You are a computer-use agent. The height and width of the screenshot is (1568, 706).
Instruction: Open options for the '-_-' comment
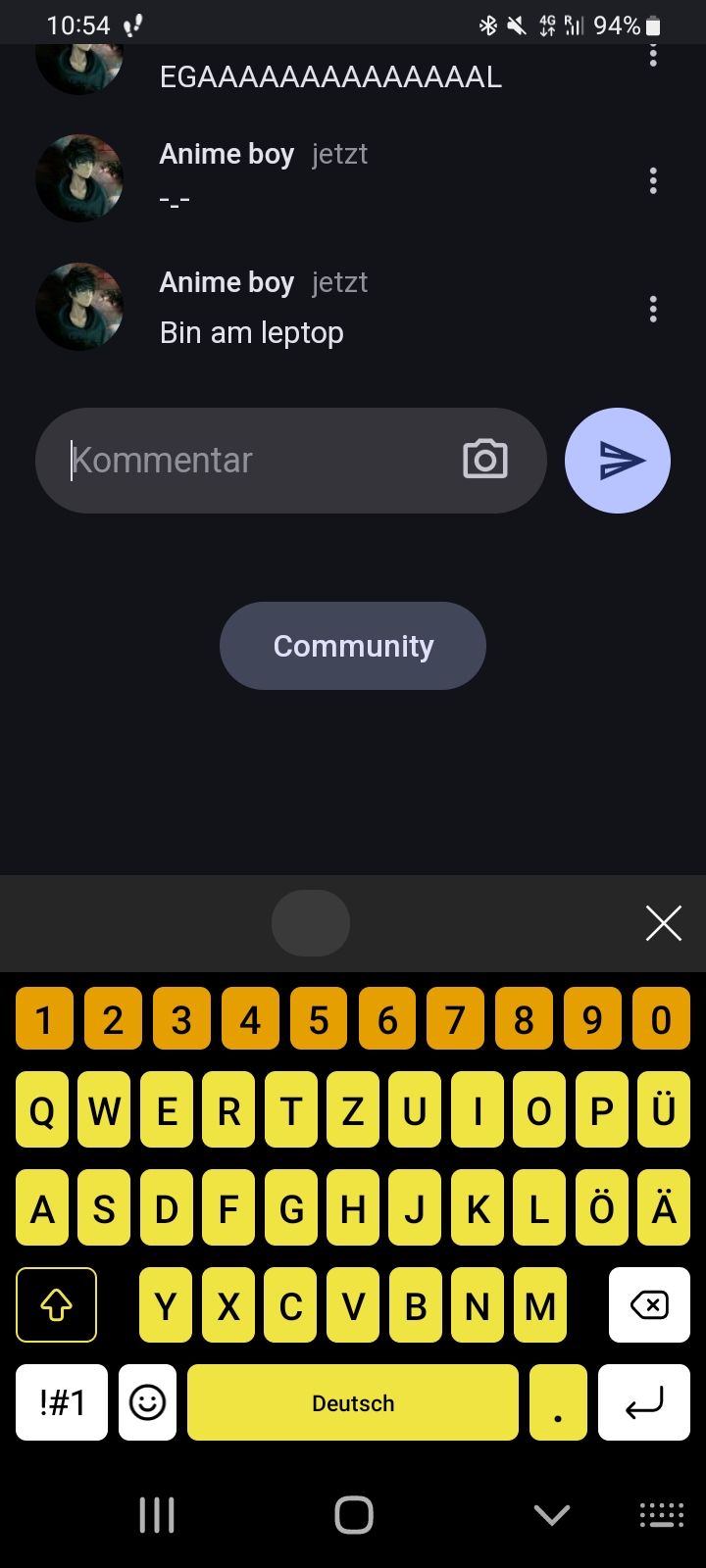[x=653, y=180]
